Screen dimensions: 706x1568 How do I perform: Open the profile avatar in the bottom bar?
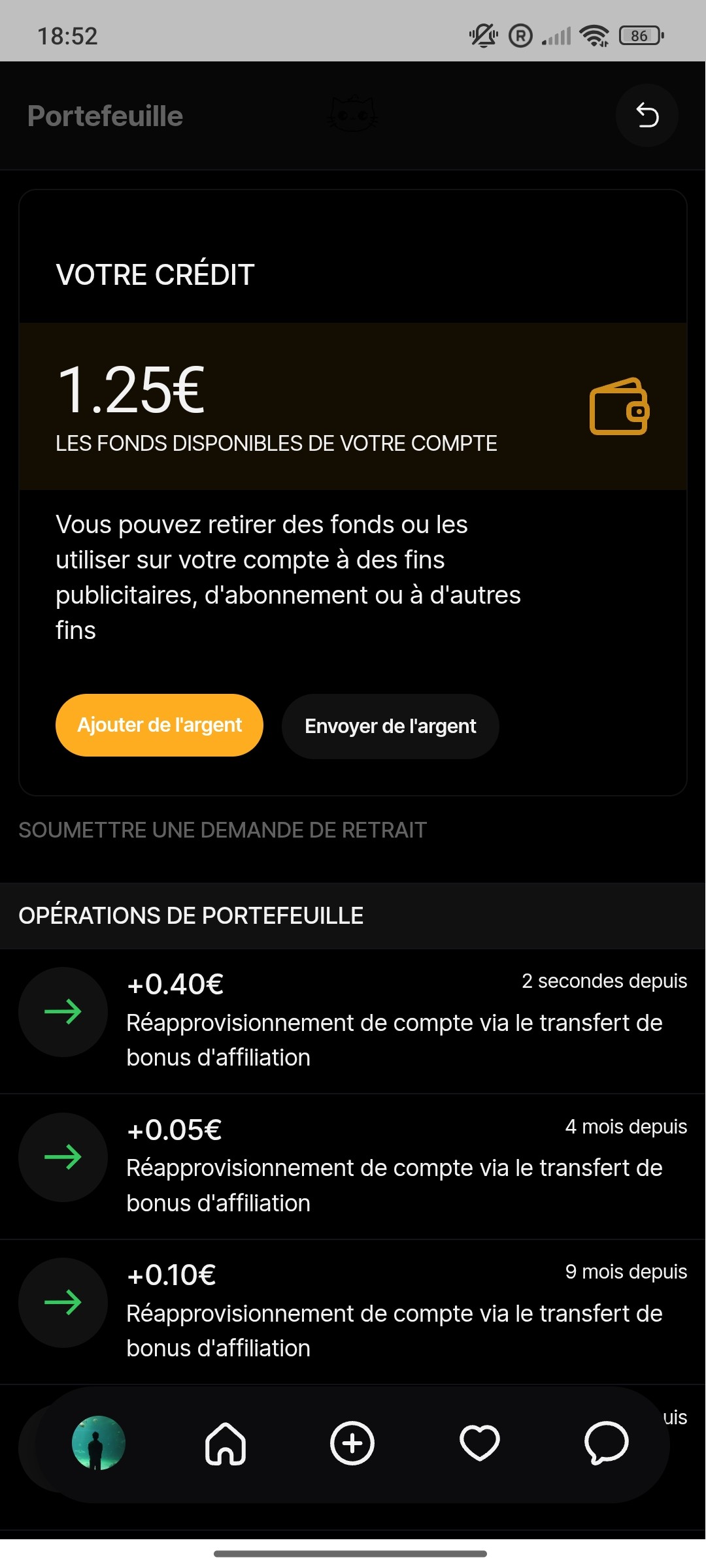pos(99,1443)
